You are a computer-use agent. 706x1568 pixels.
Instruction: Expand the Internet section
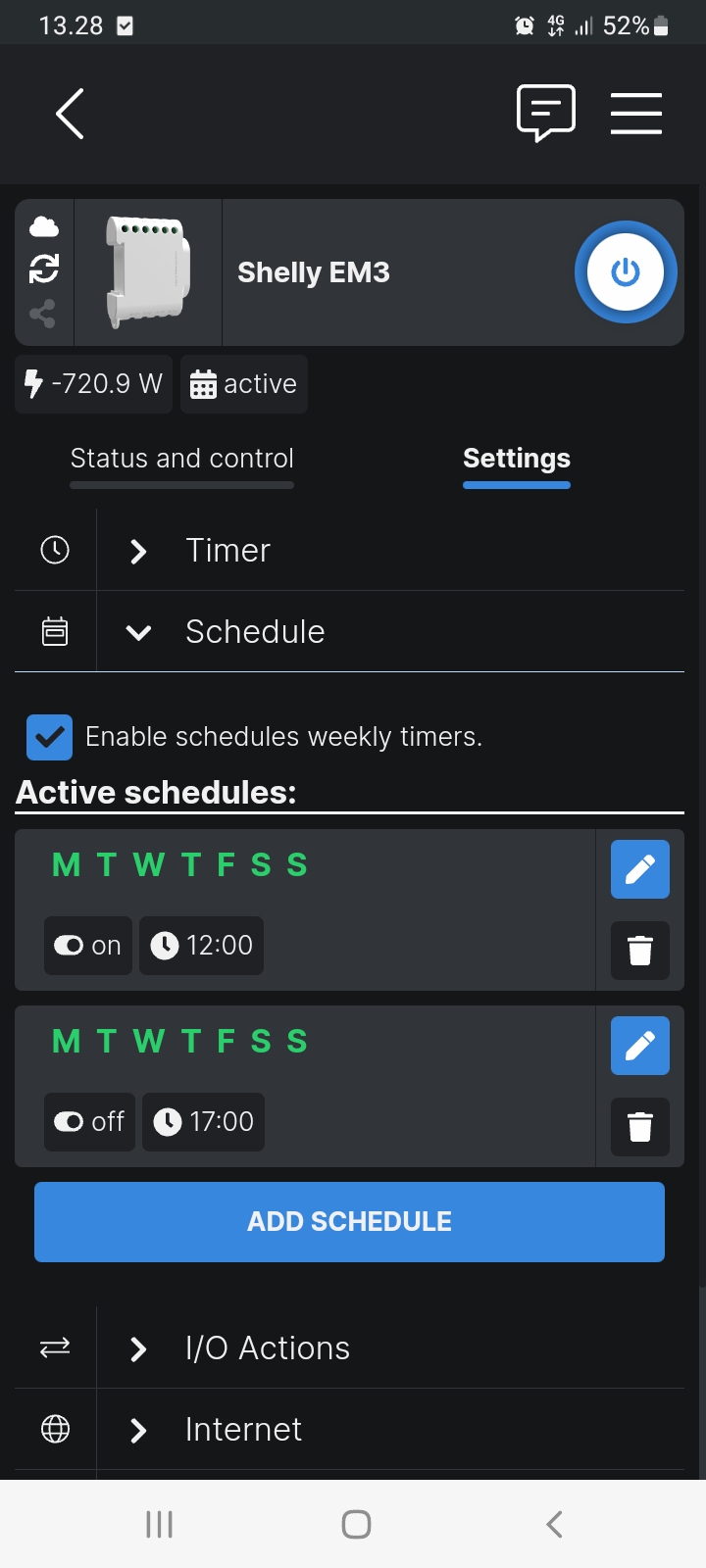click(350, 1429)
